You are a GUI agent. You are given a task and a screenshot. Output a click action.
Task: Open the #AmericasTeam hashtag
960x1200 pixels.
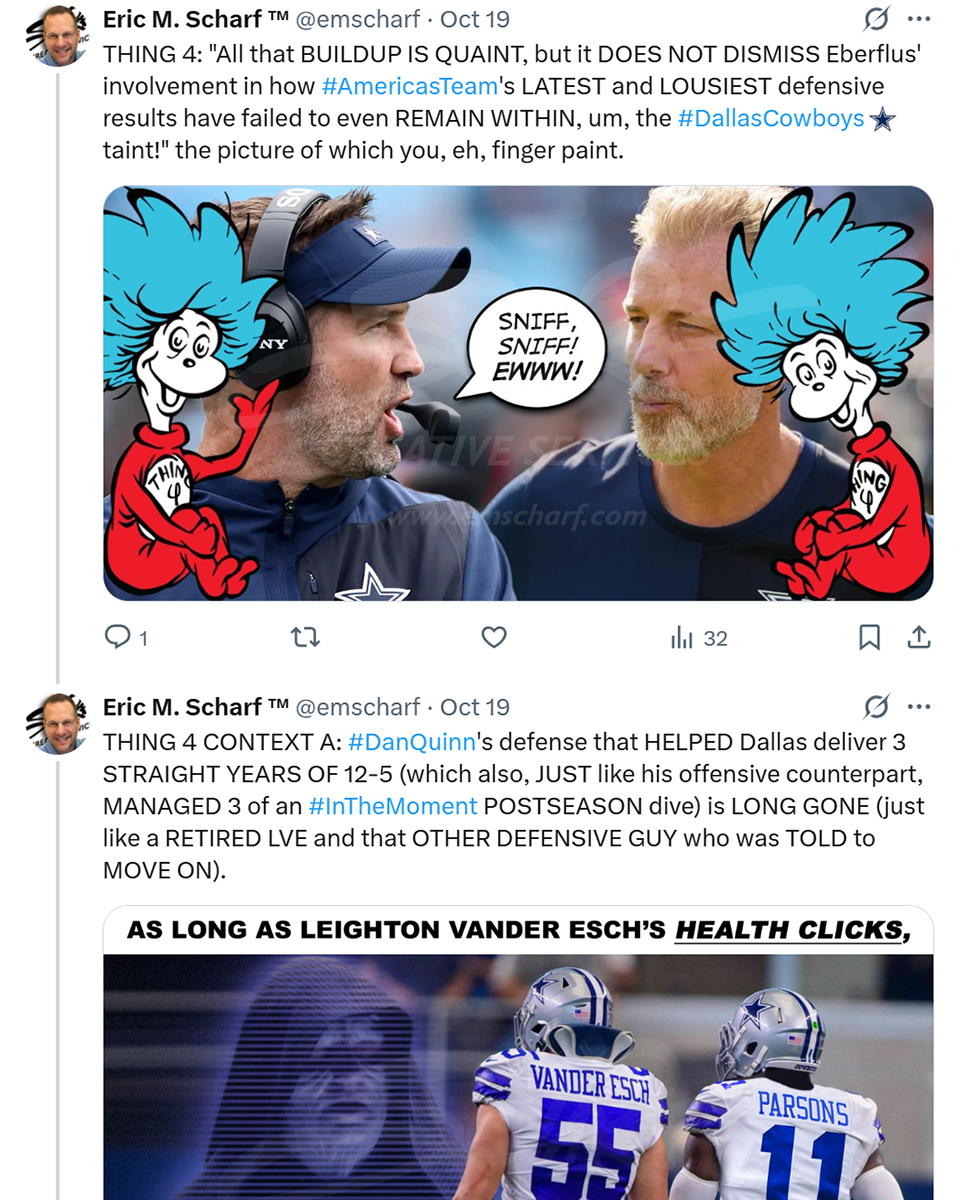(x=409, y=86)
